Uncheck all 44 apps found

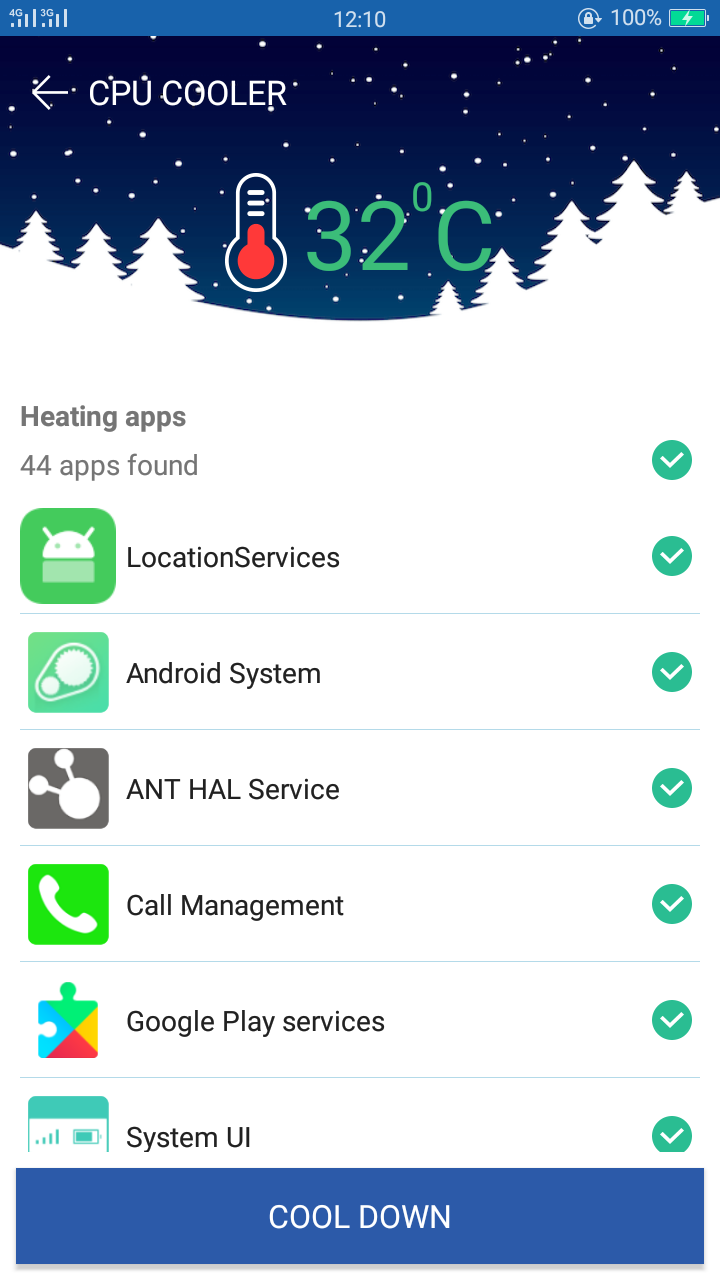672,461
